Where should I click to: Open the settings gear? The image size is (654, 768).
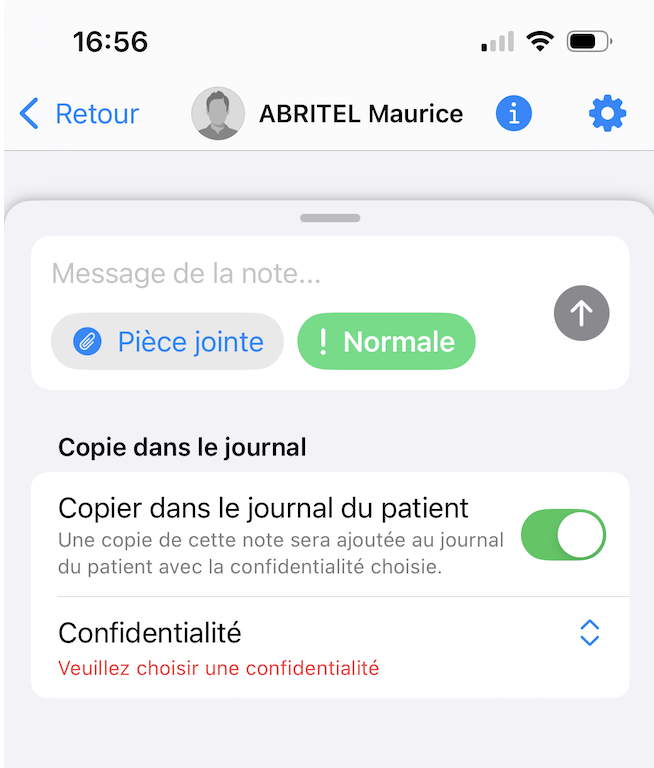tap(607, 114)
